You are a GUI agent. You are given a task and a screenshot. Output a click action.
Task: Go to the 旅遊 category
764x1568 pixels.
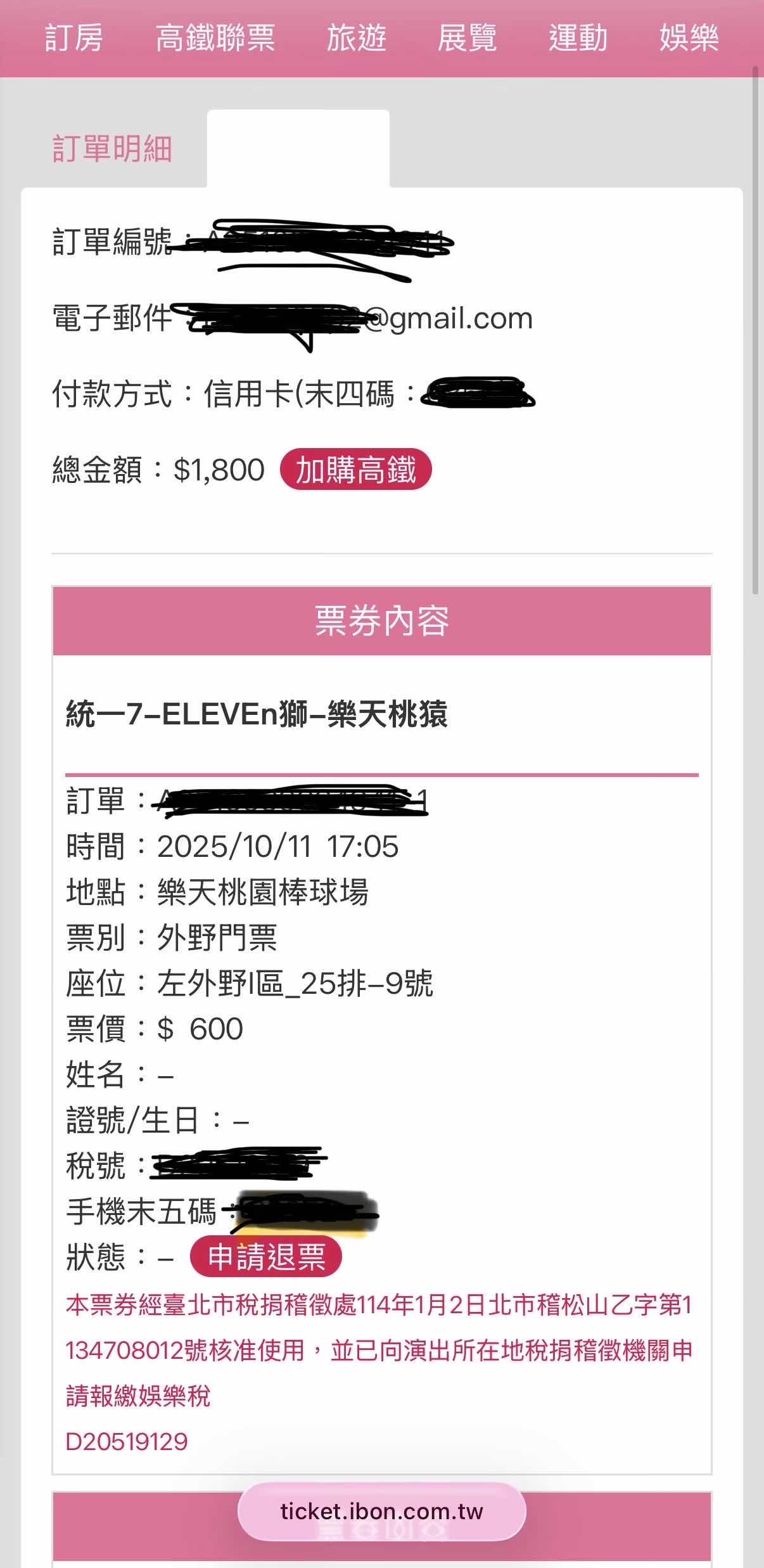point(356,38)
